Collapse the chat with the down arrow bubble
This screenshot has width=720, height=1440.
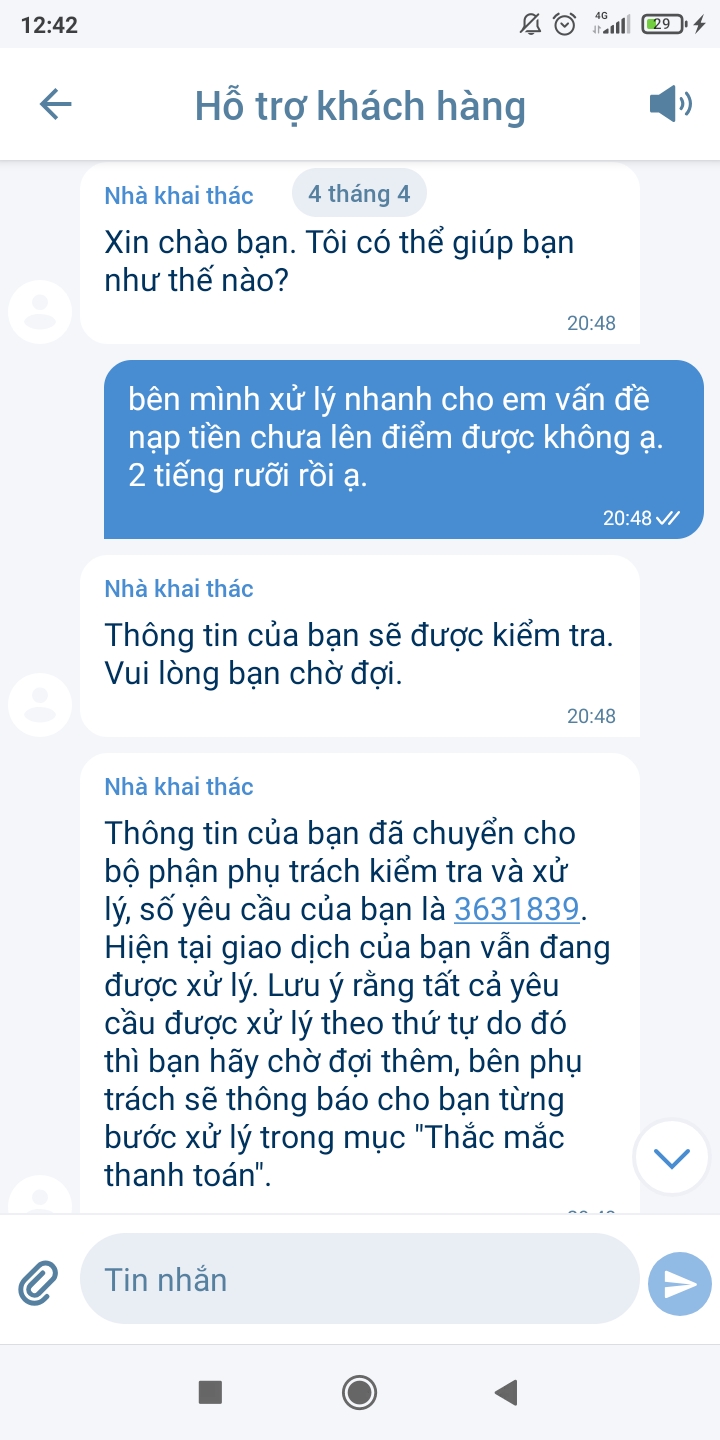pos(671,1157)
